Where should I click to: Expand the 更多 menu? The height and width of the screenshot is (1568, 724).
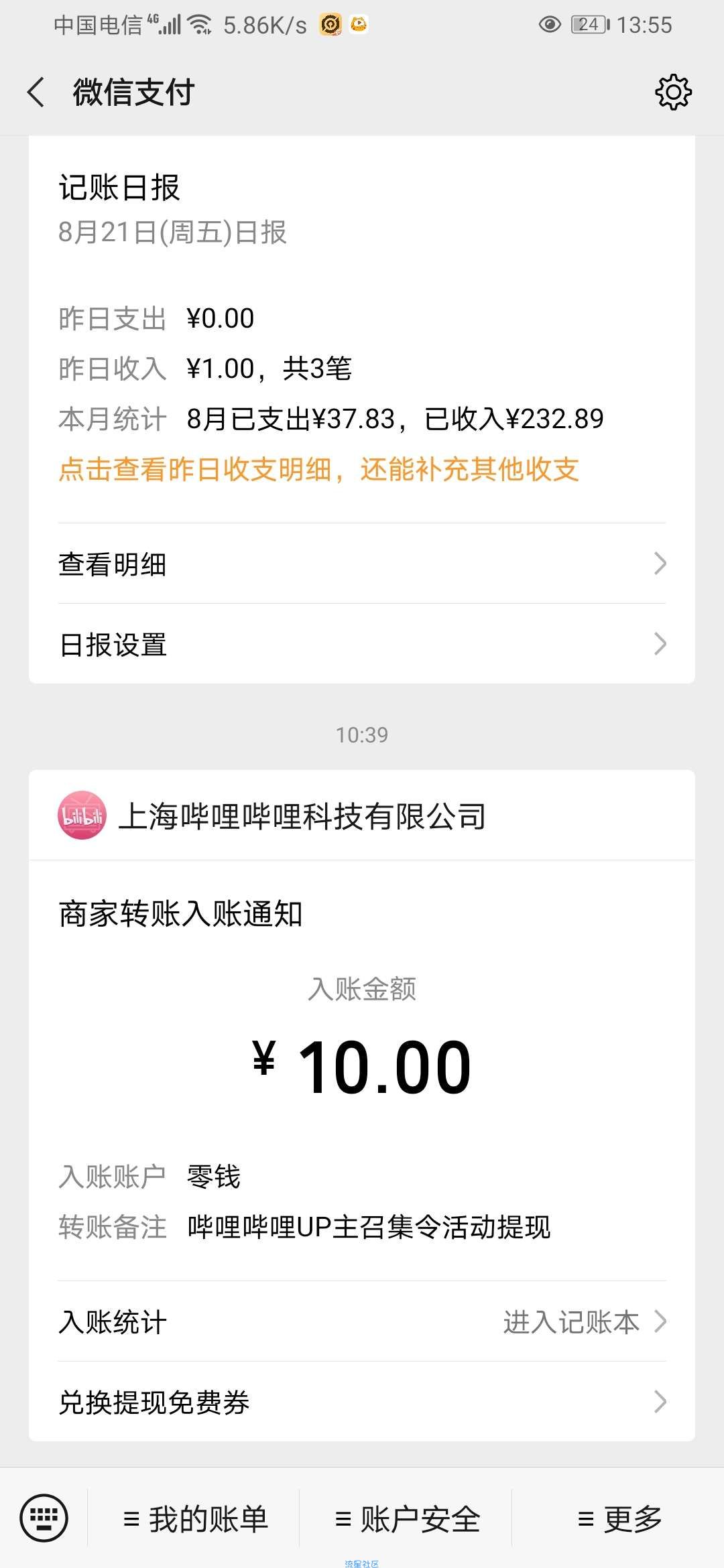619,1519
